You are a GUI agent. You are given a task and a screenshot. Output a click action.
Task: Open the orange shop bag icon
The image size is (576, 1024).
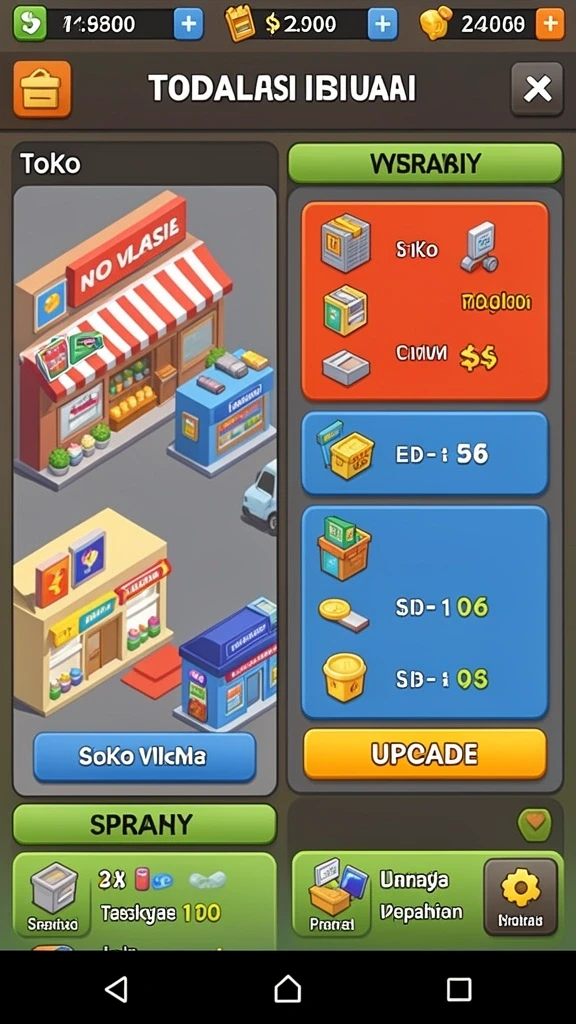click(42, 89)
